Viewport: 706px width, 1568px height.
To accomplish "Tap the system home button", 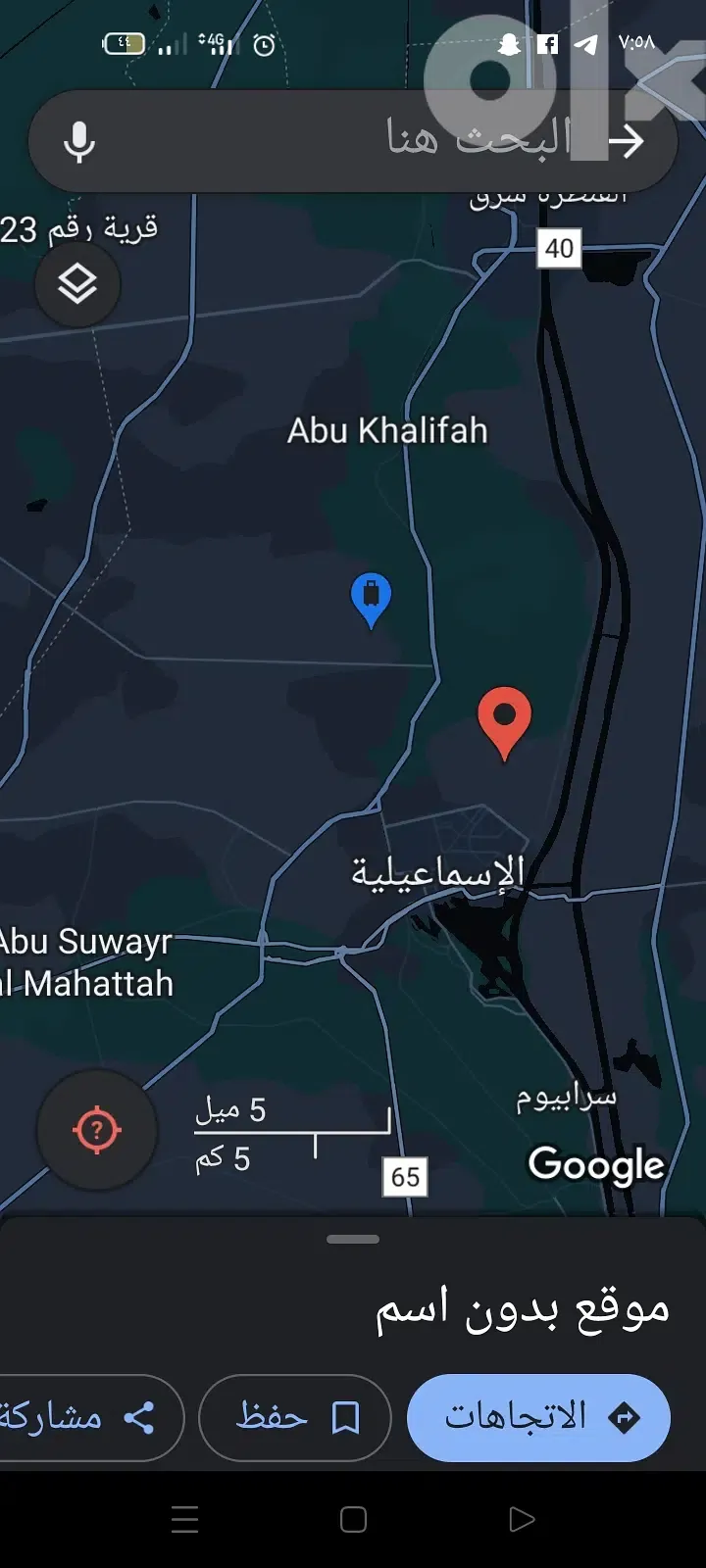I will click(x=353, y=1519).
